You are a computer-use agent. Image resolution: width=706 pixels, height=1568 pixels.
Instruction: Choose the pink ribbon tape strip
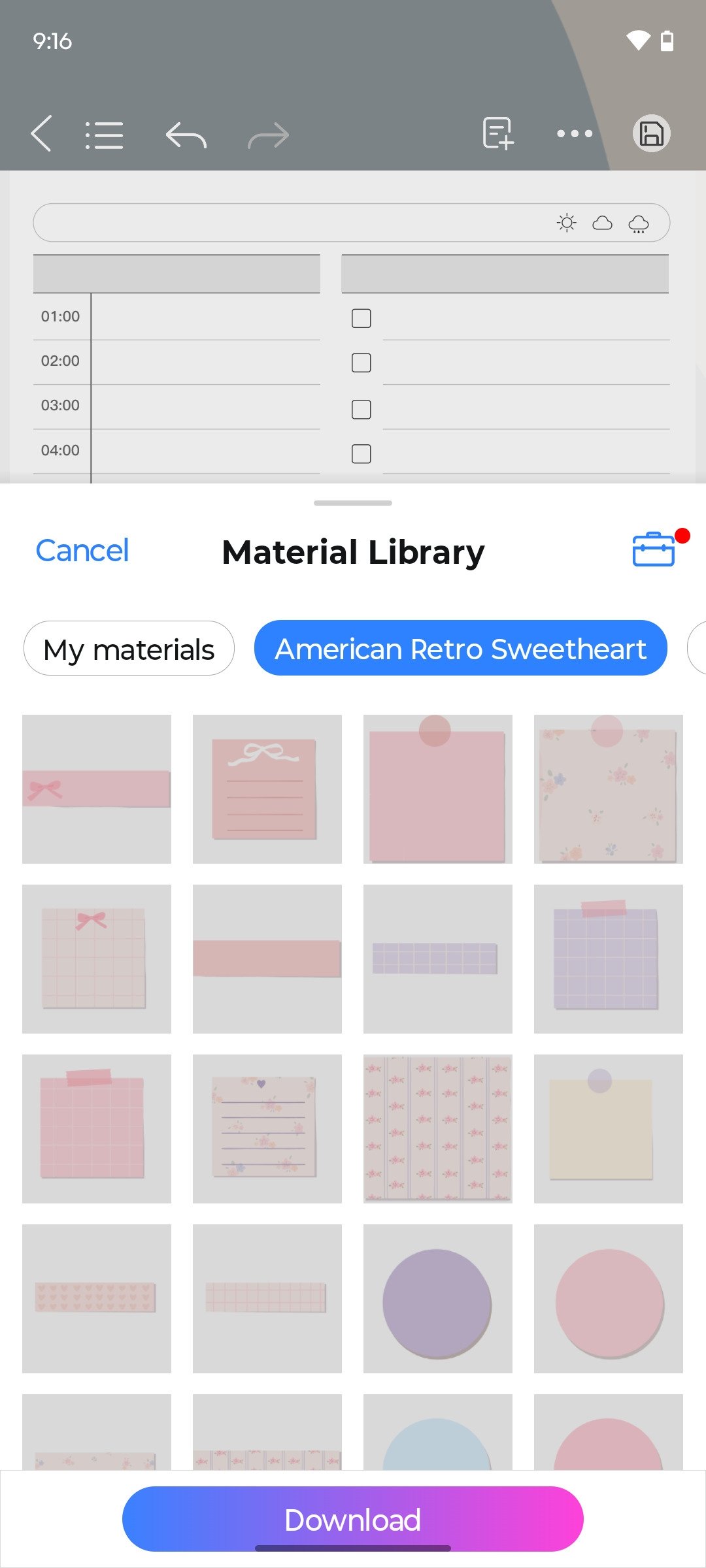pos(97,789)
